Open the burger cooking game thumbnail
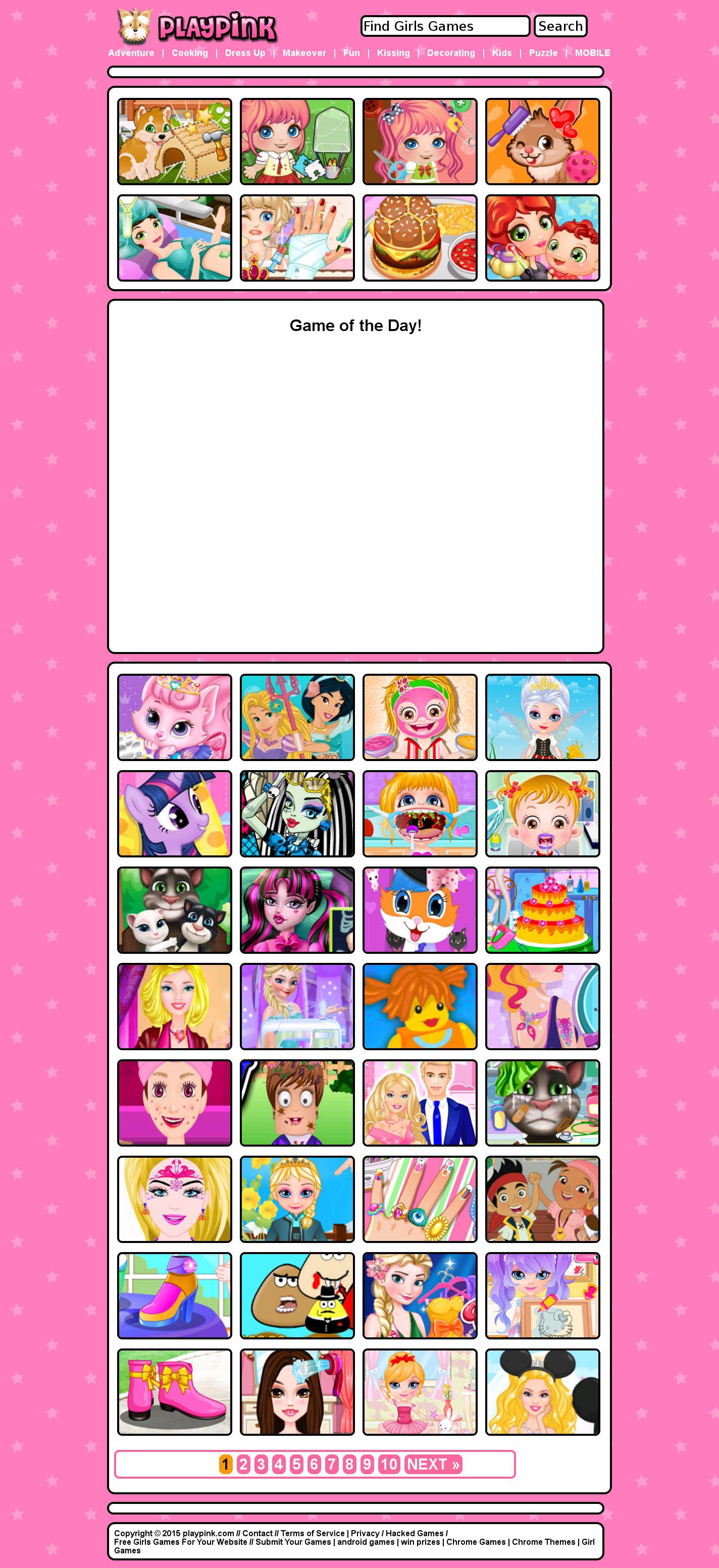 pyautogui.click(x=420, y=238)
